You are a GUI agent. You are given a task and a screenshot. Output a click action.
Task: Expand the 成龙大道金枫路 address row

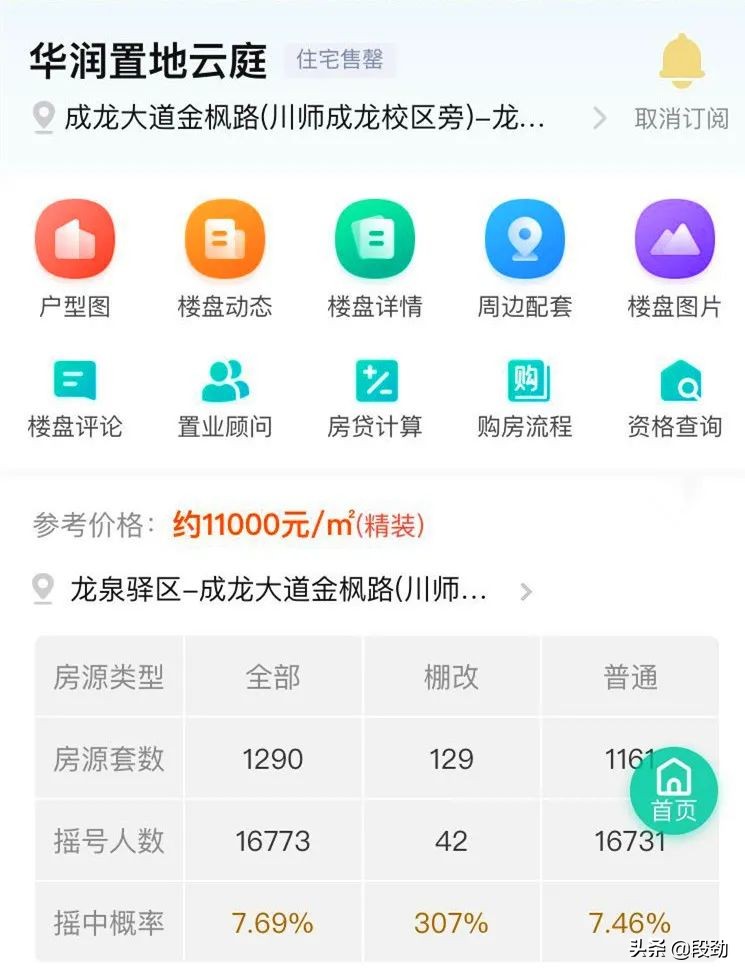click(x=300, y=117)
